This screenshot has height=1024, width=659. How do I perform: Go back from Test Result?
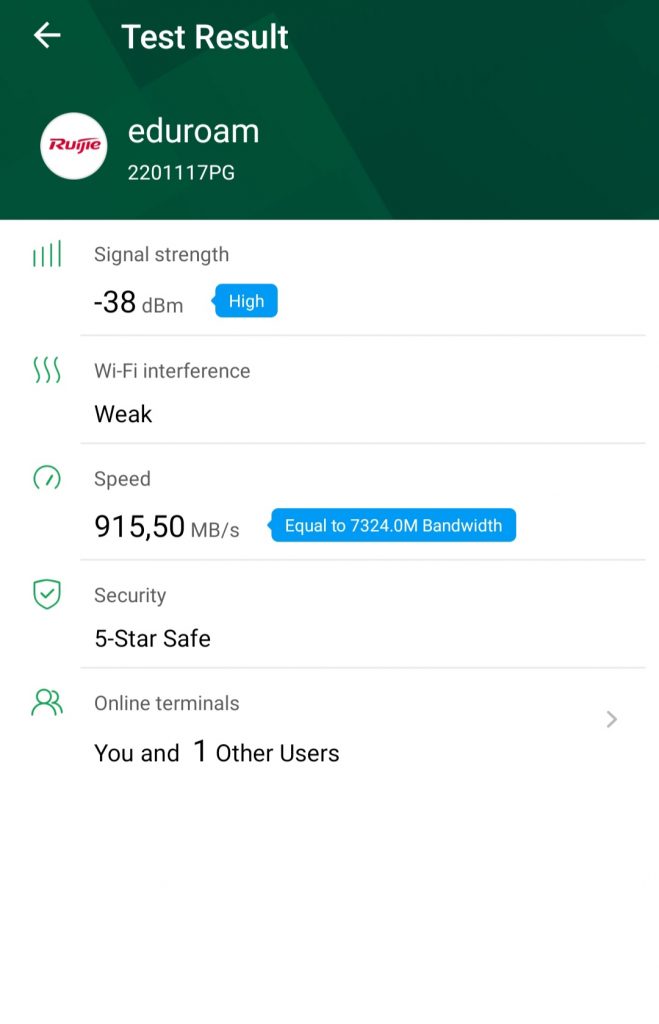(x=47, y=37)
